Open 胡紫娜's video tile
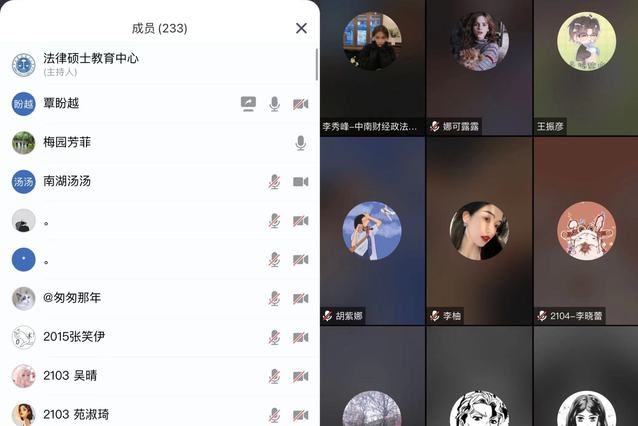Image resolution: width=638 pixels, height=426 pixels. click(x=372, y=230)
